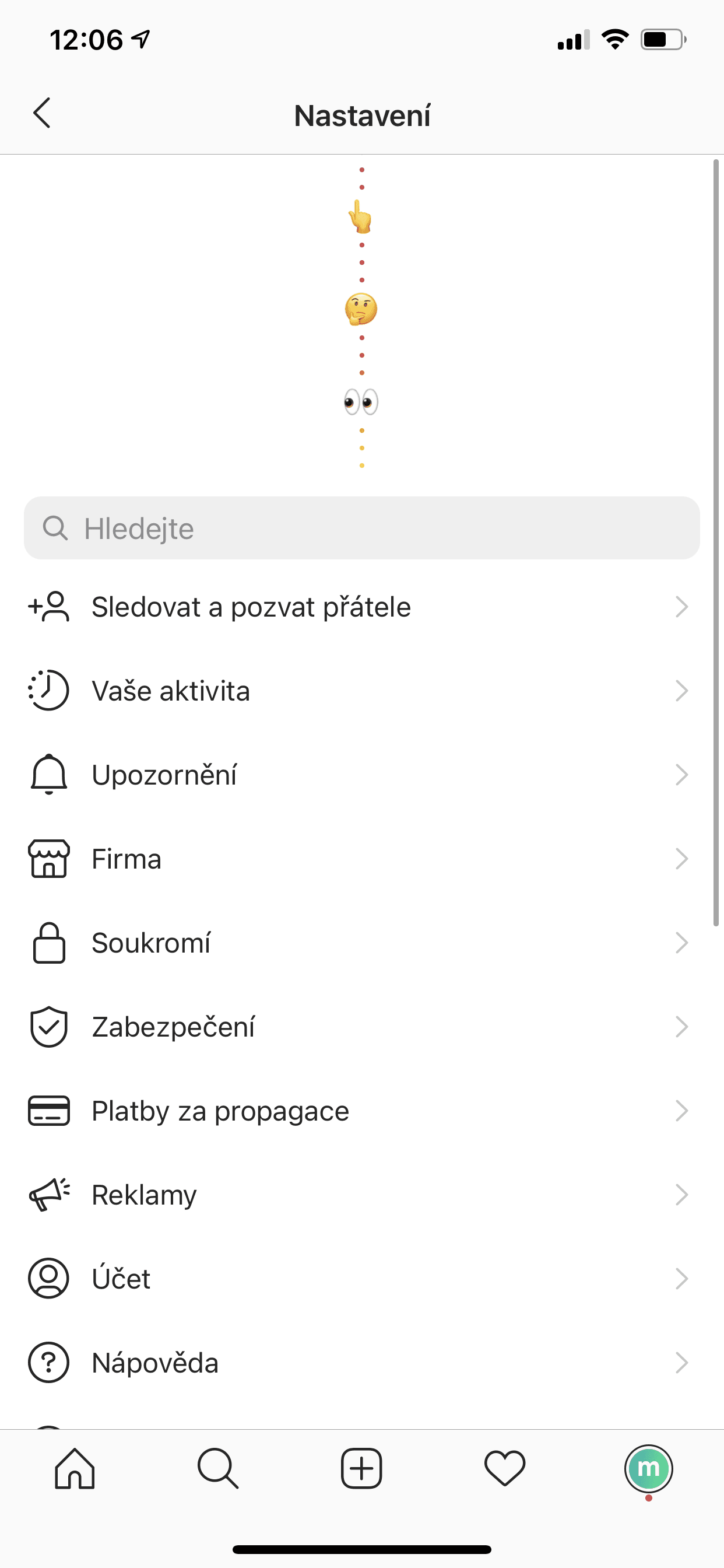This screenshot has height=1568, width=724.
Task: Open Vaše aktivita settings
Action: 361,691
